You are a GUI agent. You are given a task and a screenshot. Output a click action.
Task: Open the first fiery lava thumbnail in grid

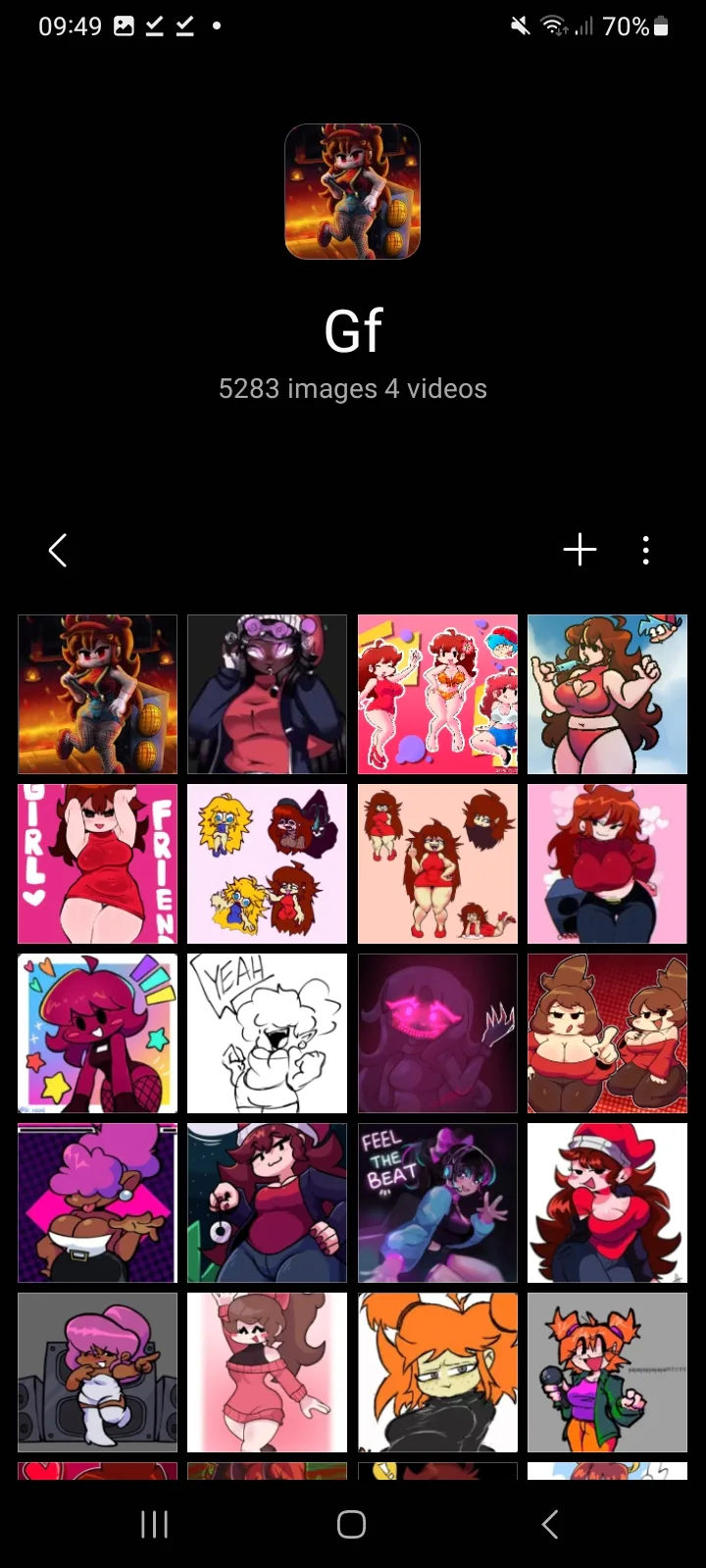[x=97, y=694]
